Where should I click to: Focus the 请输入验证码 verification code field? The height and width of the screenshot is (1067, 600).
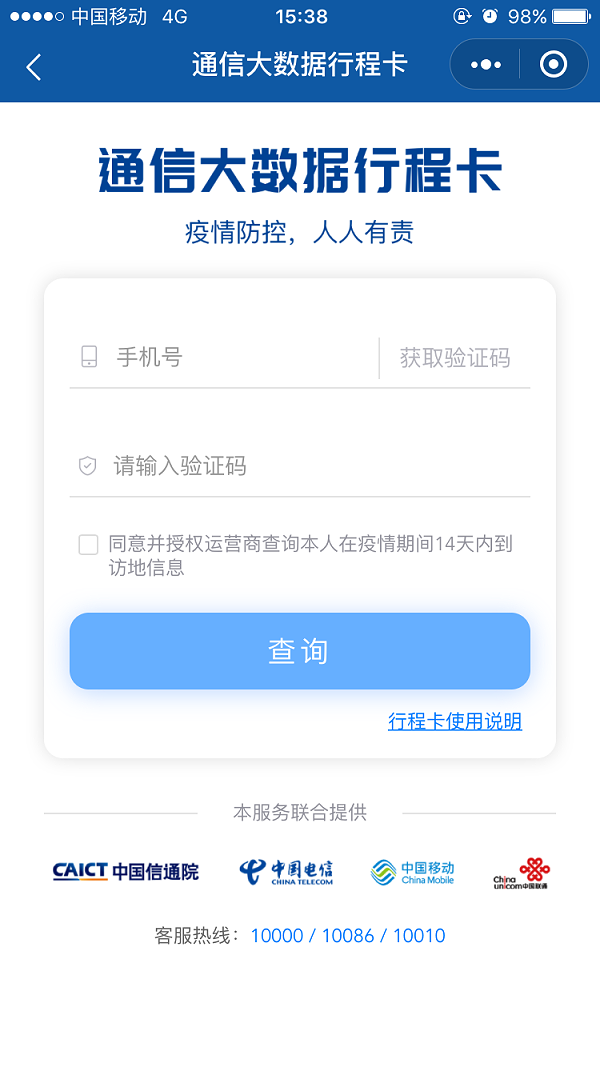pos(300,466)
